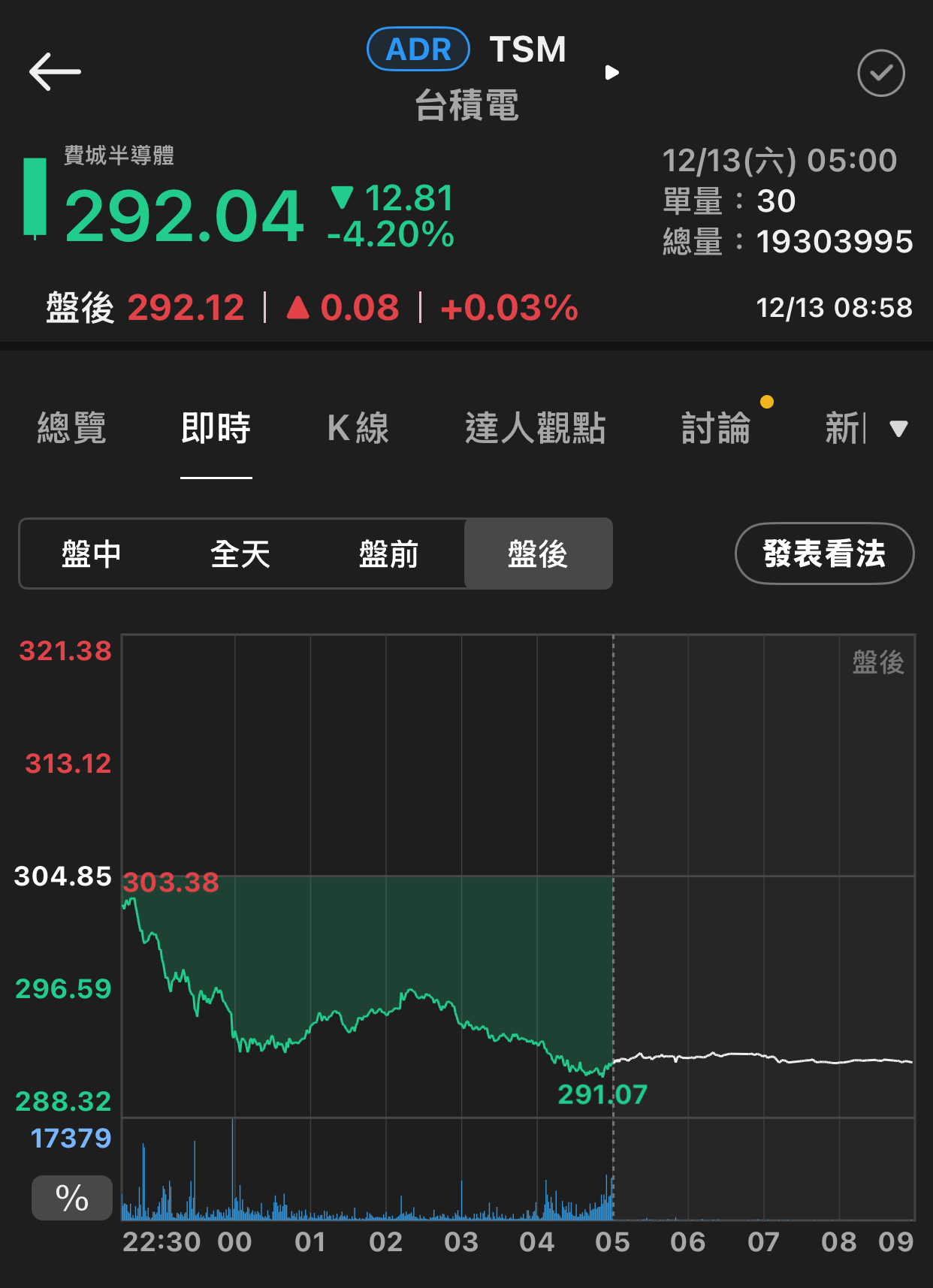Toggle the % percentage axis button
Screen dimensions: 933x1288
coord(72,1198)
